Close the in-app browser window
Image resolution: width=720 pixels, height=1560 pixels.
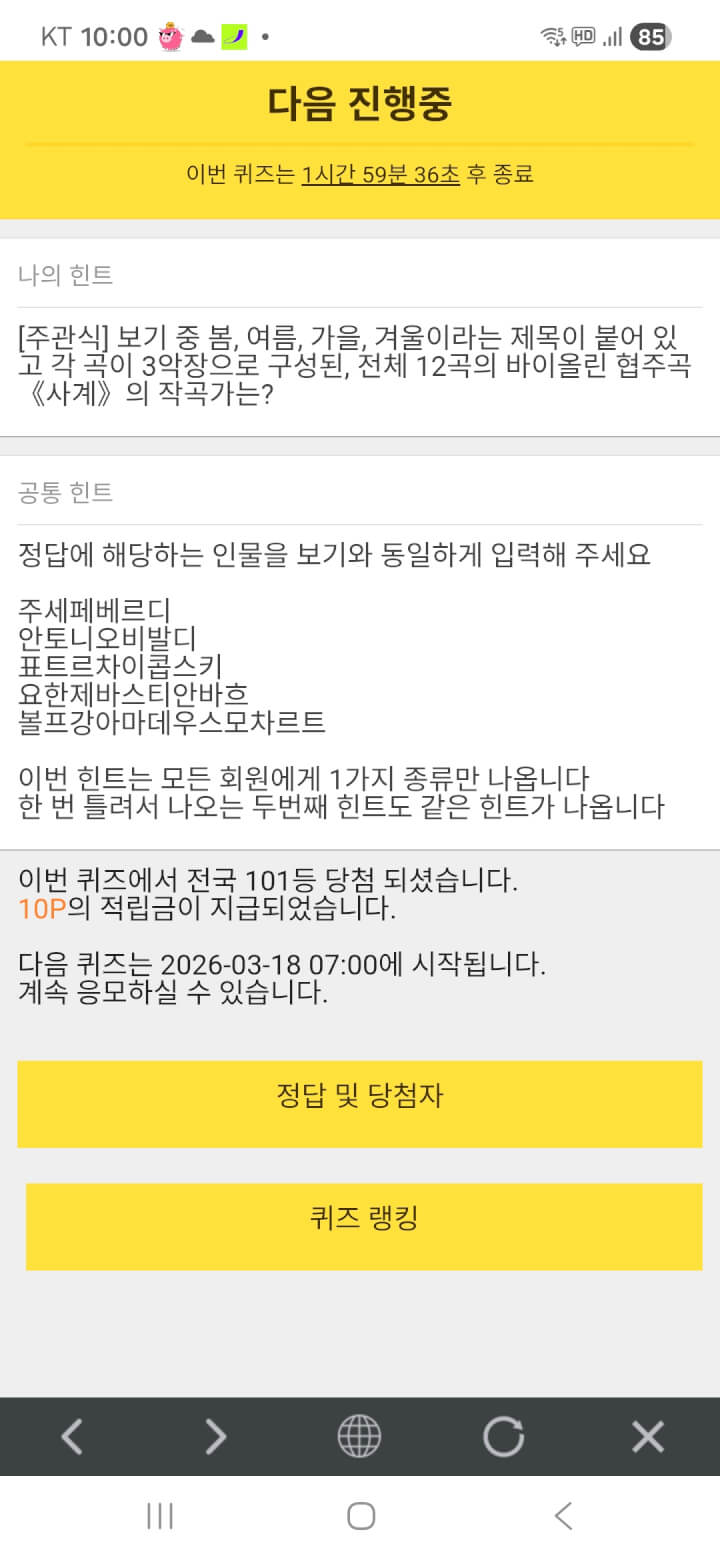(648, 1437)
